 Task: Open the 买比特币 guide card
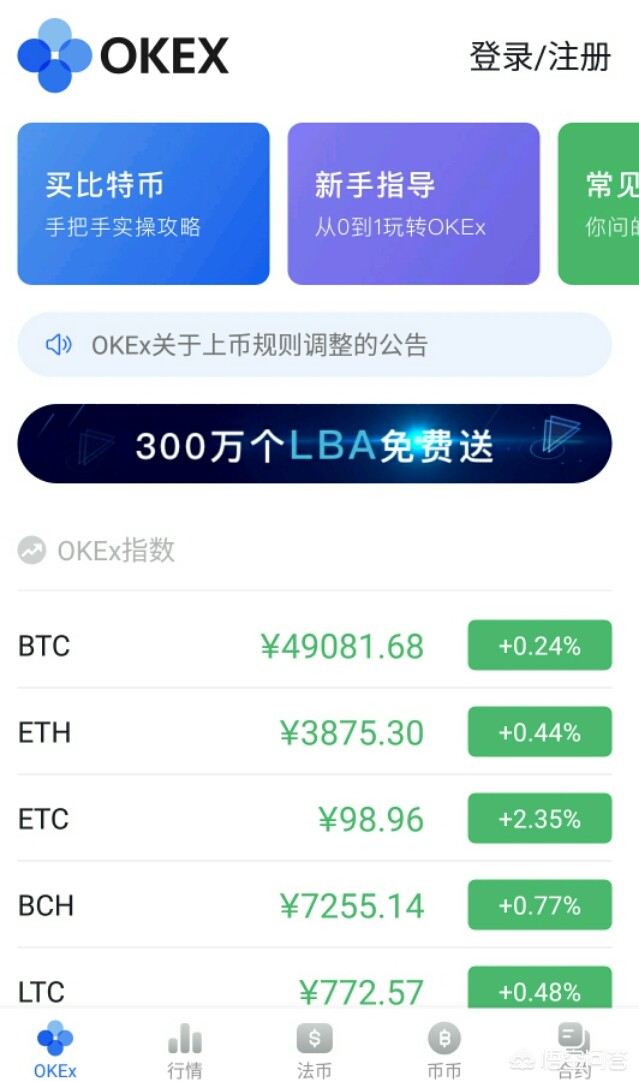tap(143, 204)
